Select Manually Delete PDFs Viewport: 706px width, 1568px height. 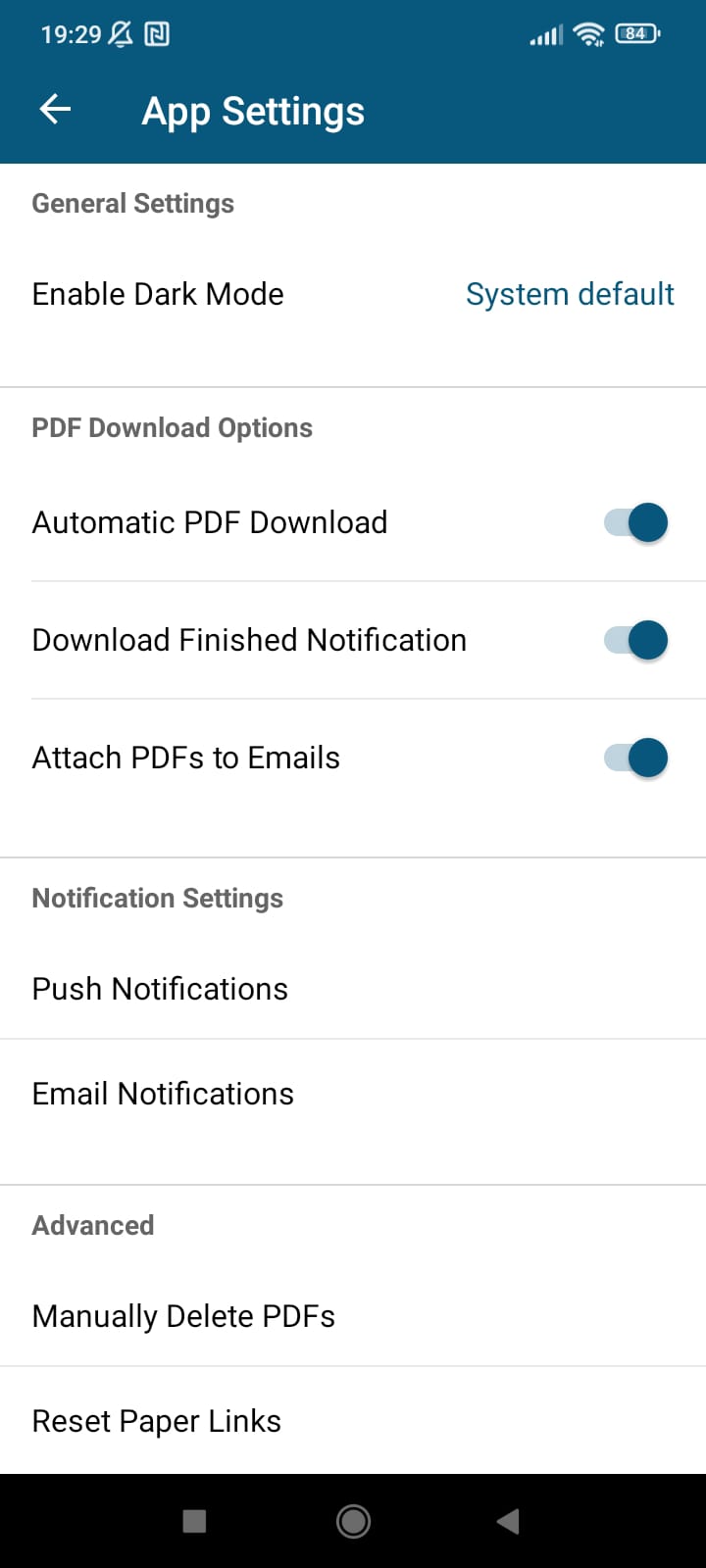[183, 1315]
